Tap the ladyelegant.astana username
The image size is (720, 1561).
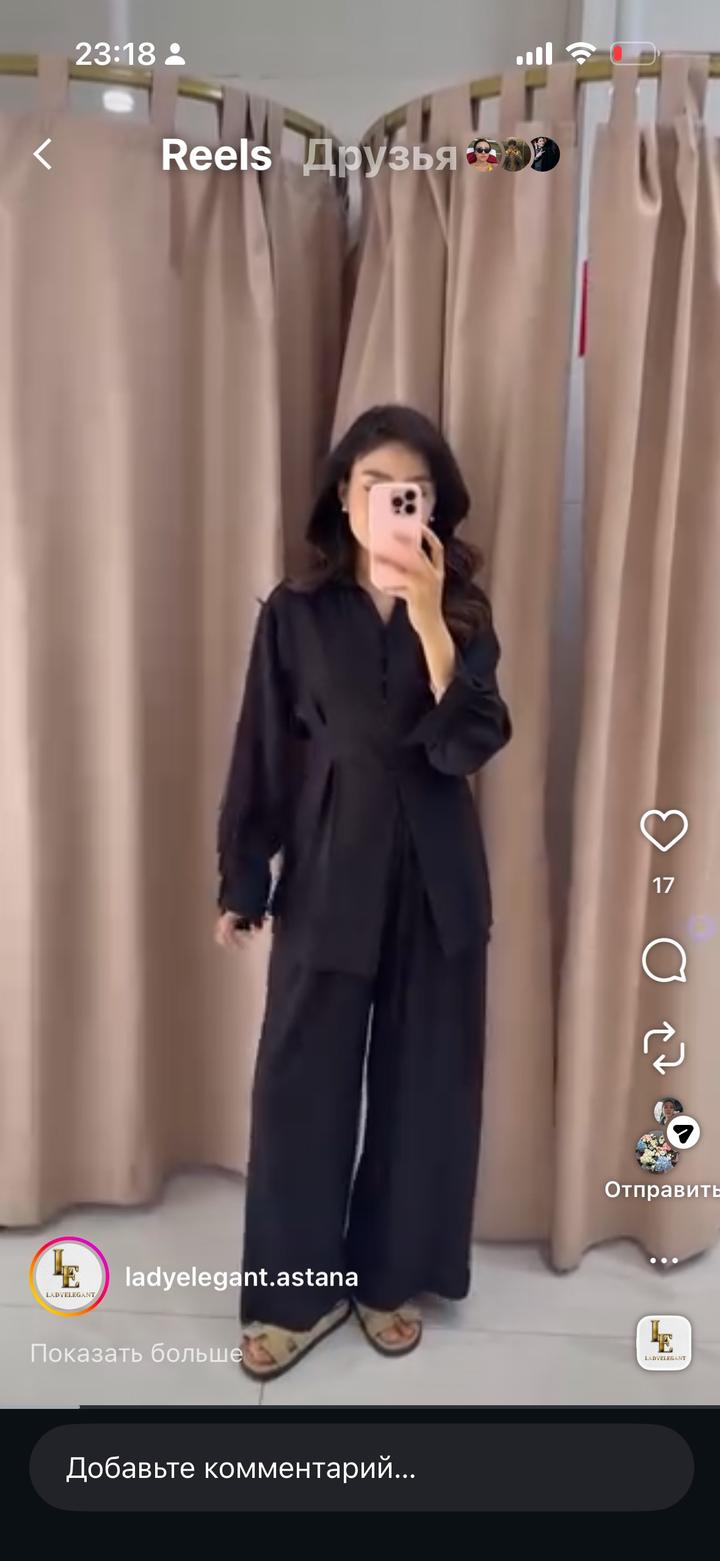point(241,1277)
